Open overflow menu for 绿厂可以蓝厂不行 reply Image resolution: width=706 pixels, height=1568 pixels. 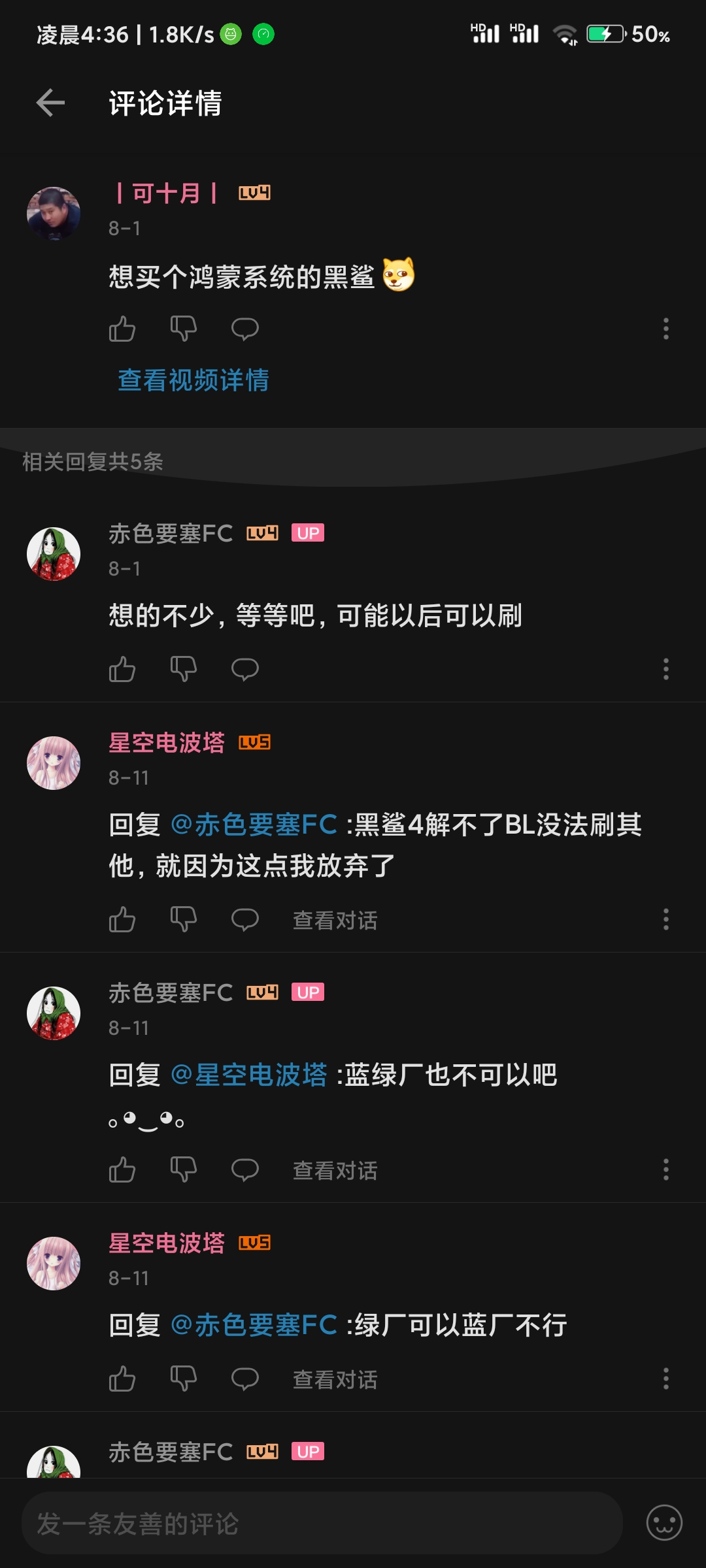point(665,1379)
